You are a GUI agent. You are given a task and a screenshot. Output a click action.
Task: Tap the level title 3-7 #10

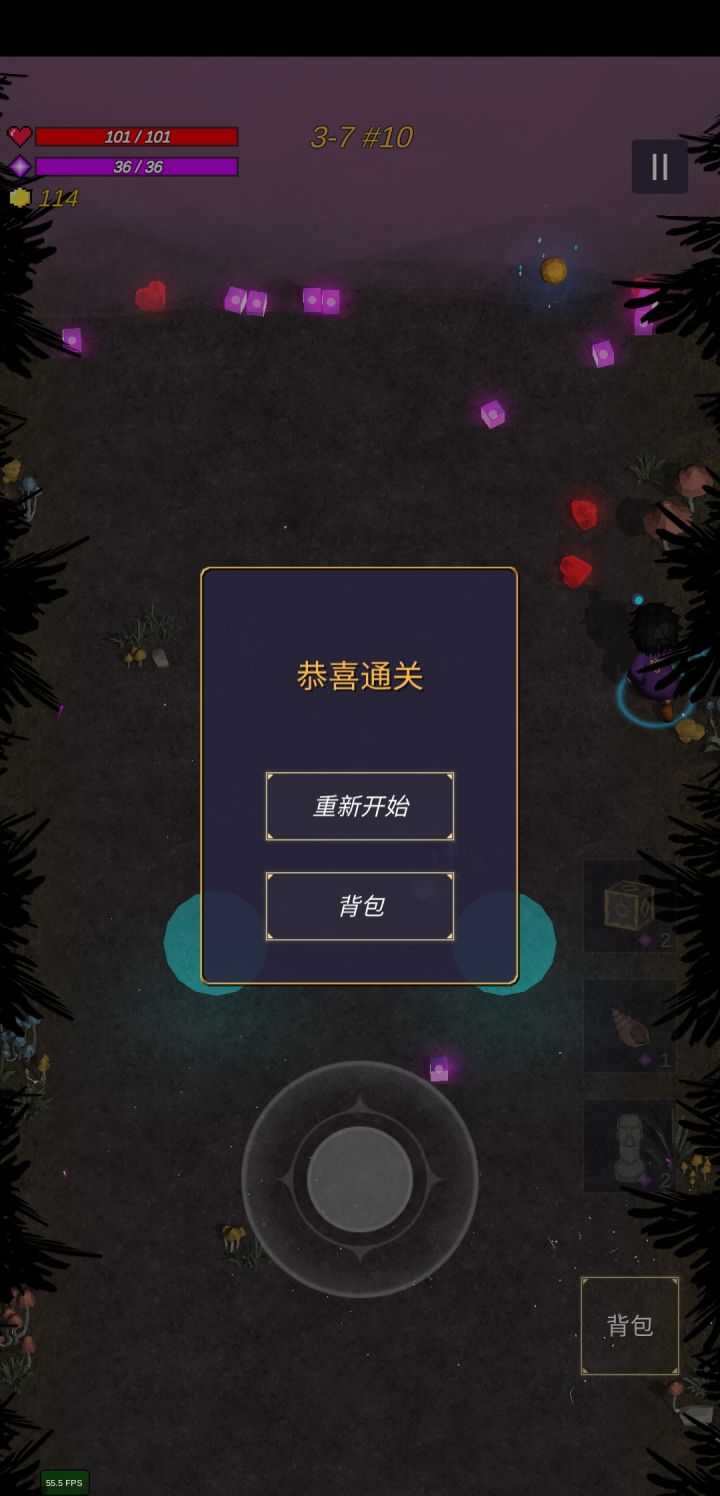(x=363, y=137)
